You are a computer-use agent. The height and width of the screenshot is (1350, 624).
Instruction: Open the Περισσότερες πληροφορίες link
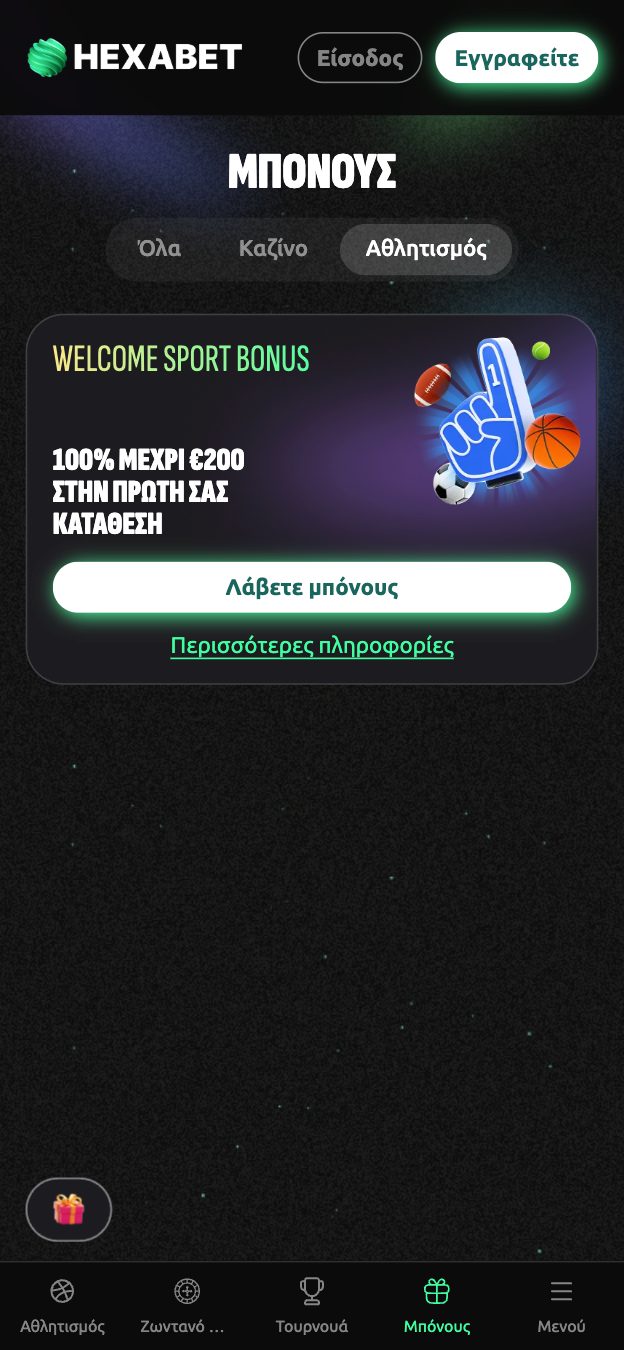coord(312,646)
